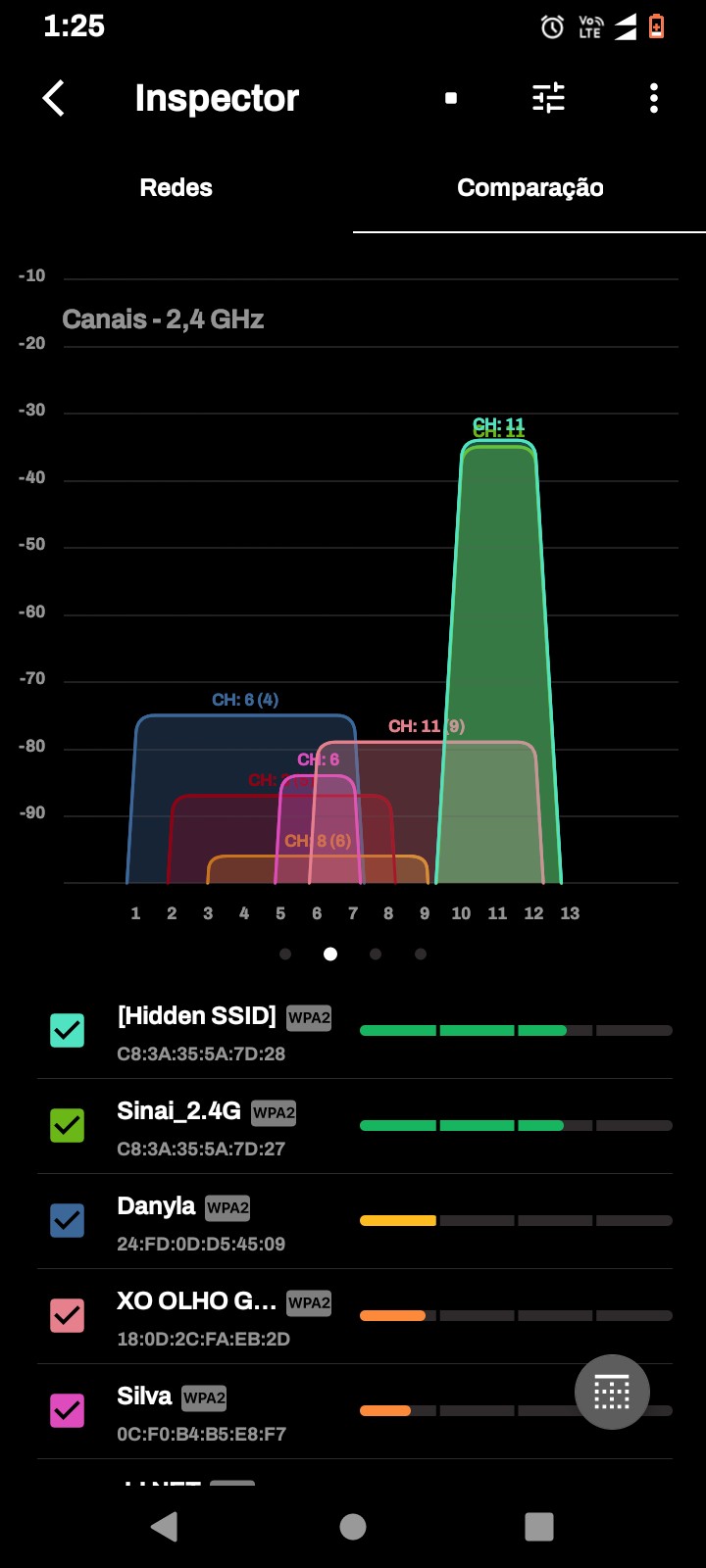Open recent apps from the navigation bar
This screenshot has height=1568, width=706.
click(539, 1526)
